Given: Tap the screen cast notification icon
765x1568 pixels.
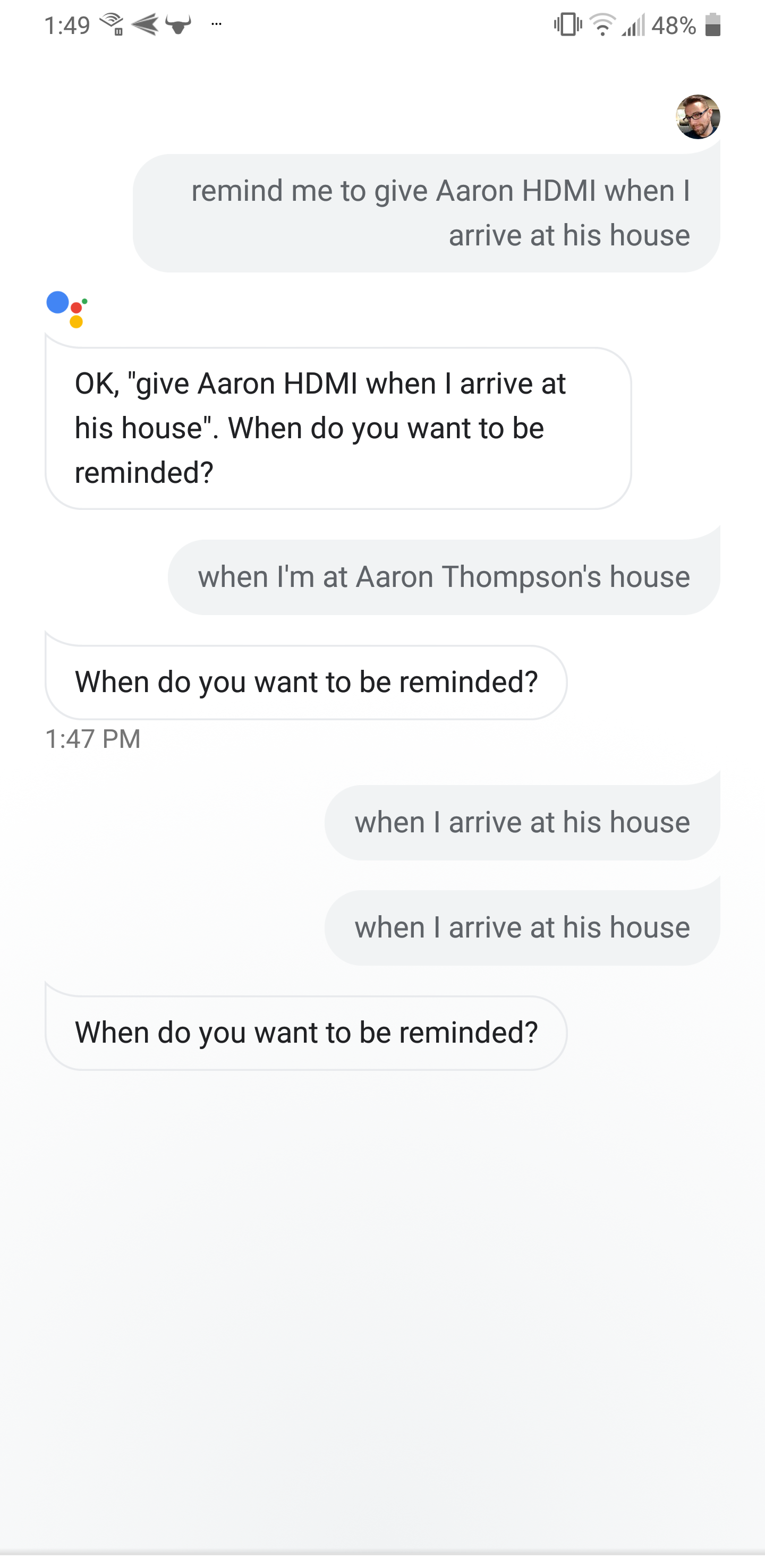Looking at the screenshot, I should (112, 24).
